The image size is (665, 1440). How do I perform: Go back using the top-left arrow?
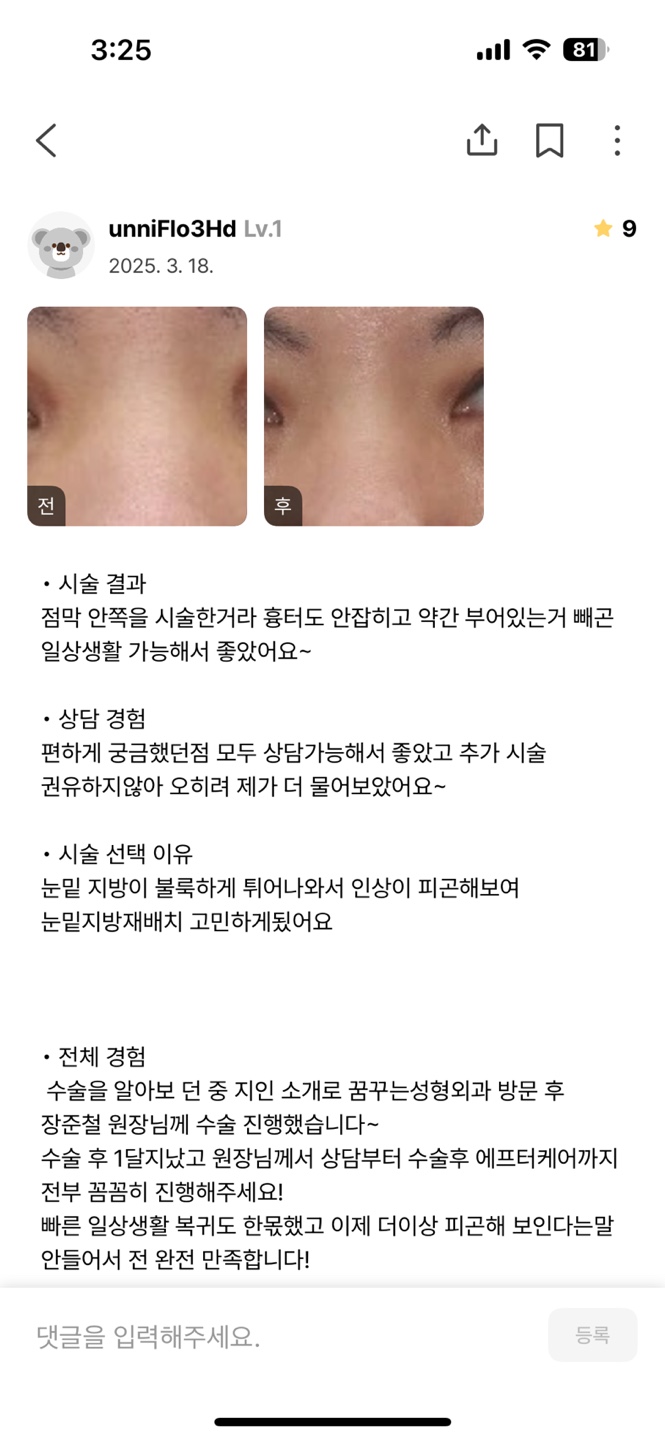pyautogui.click(x=46, y=141)
